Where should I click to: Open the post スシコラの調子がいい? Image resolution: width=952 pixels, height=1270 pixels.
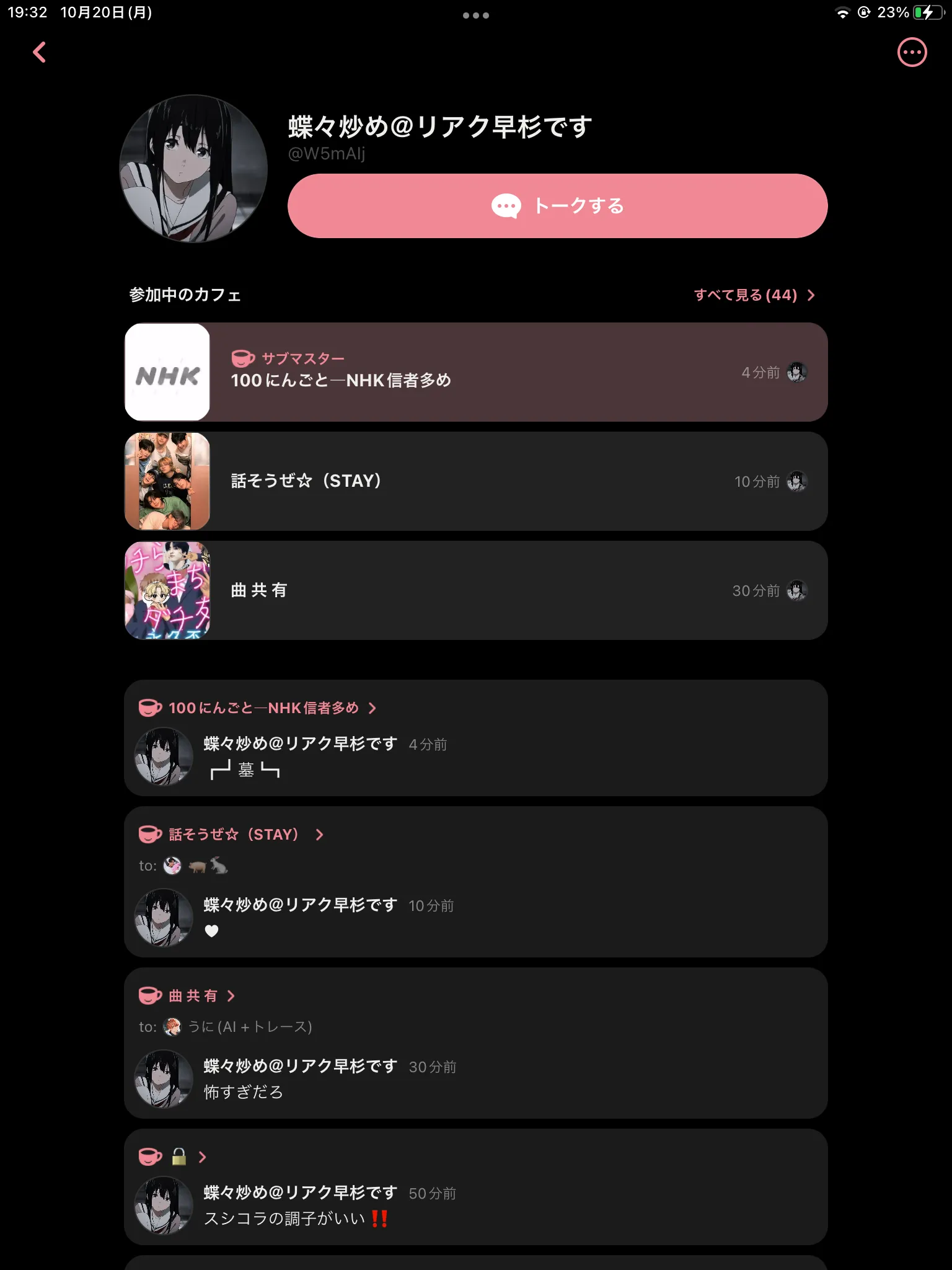(x=476, y=1205)
